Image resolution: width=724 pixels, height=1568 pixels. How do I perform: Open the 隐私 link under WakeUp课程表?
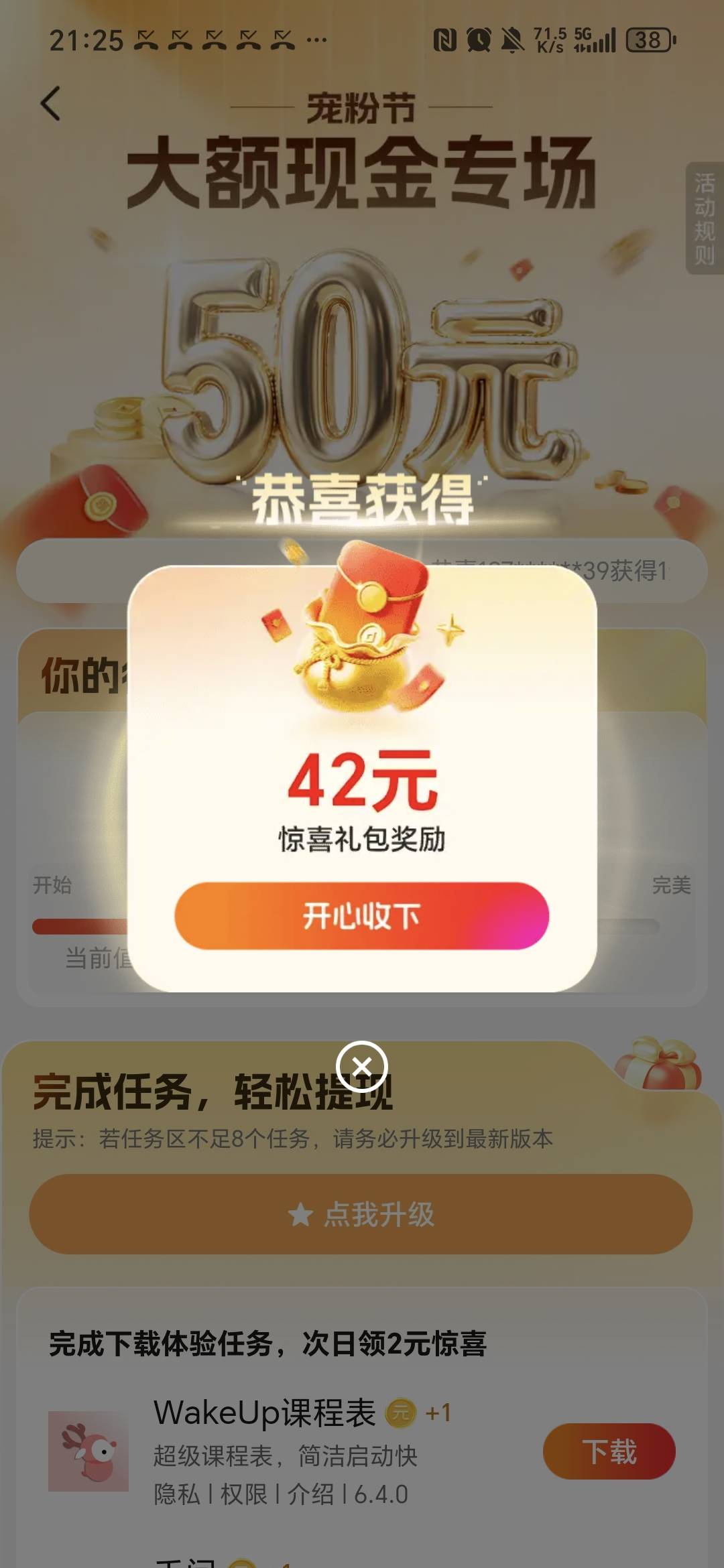(x=177, y=1494)
